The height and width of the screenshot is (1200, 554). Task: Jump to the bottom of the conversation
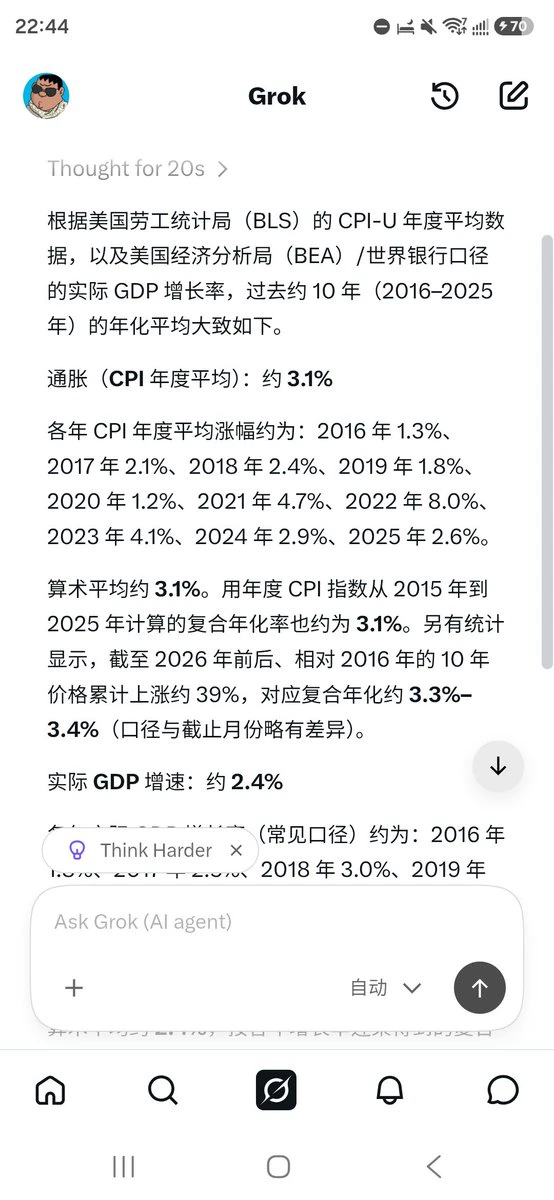coord(498,767)
